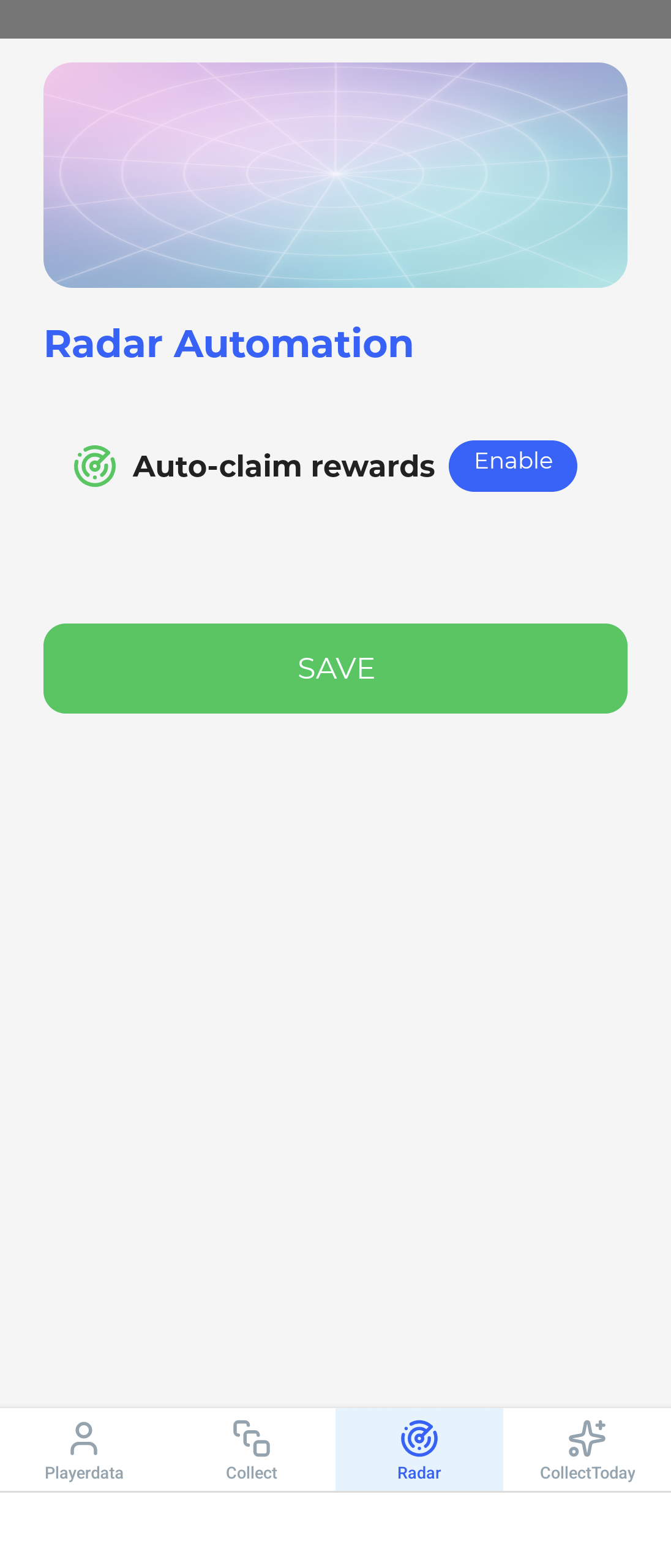The width and height of the screenshot is (671, 1568).
Task: Click the Enable button next to Auto-claim rewards
Action: tap(513, 466)
